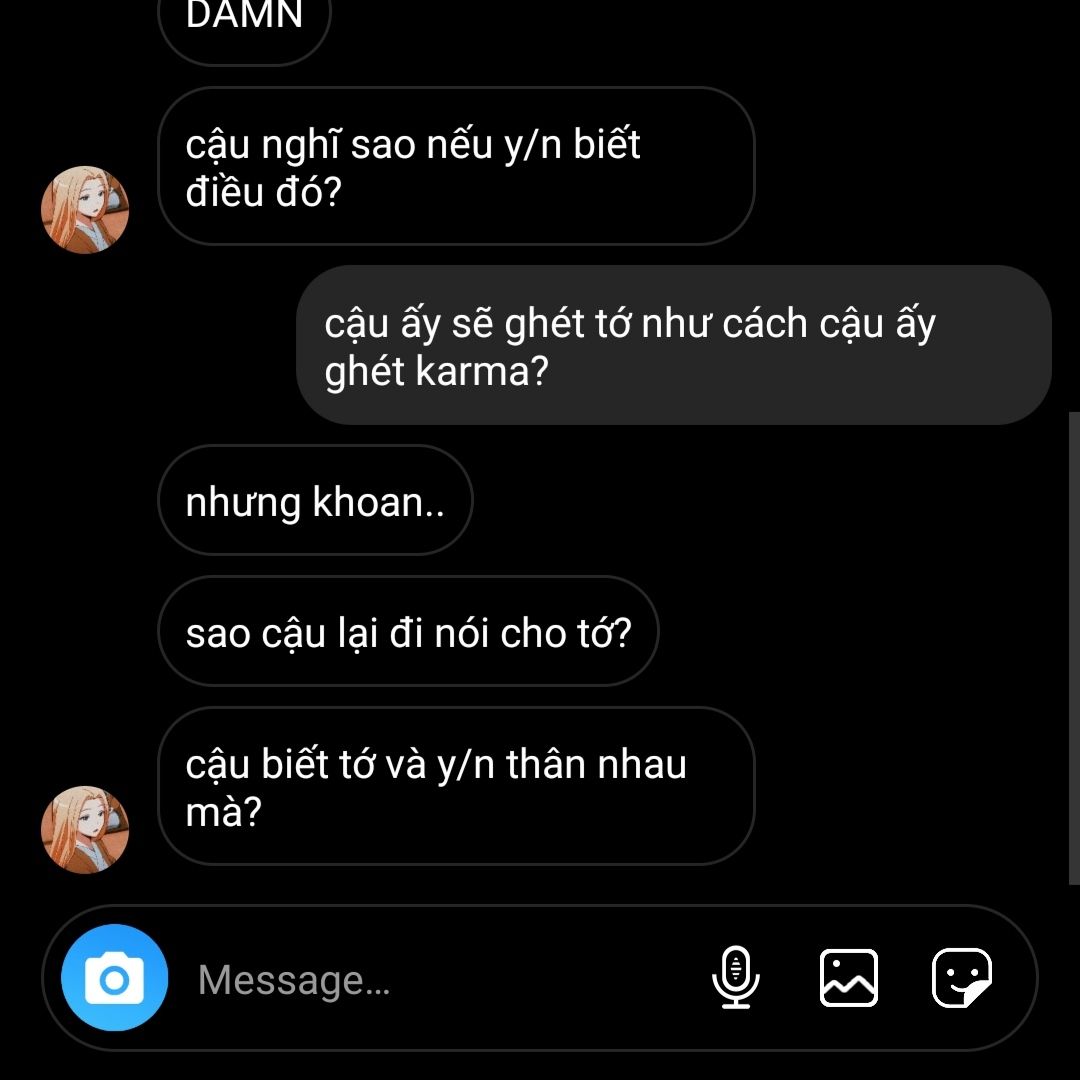Open sender's avatar beside "thân nhau mà?"

pos(85,829)
